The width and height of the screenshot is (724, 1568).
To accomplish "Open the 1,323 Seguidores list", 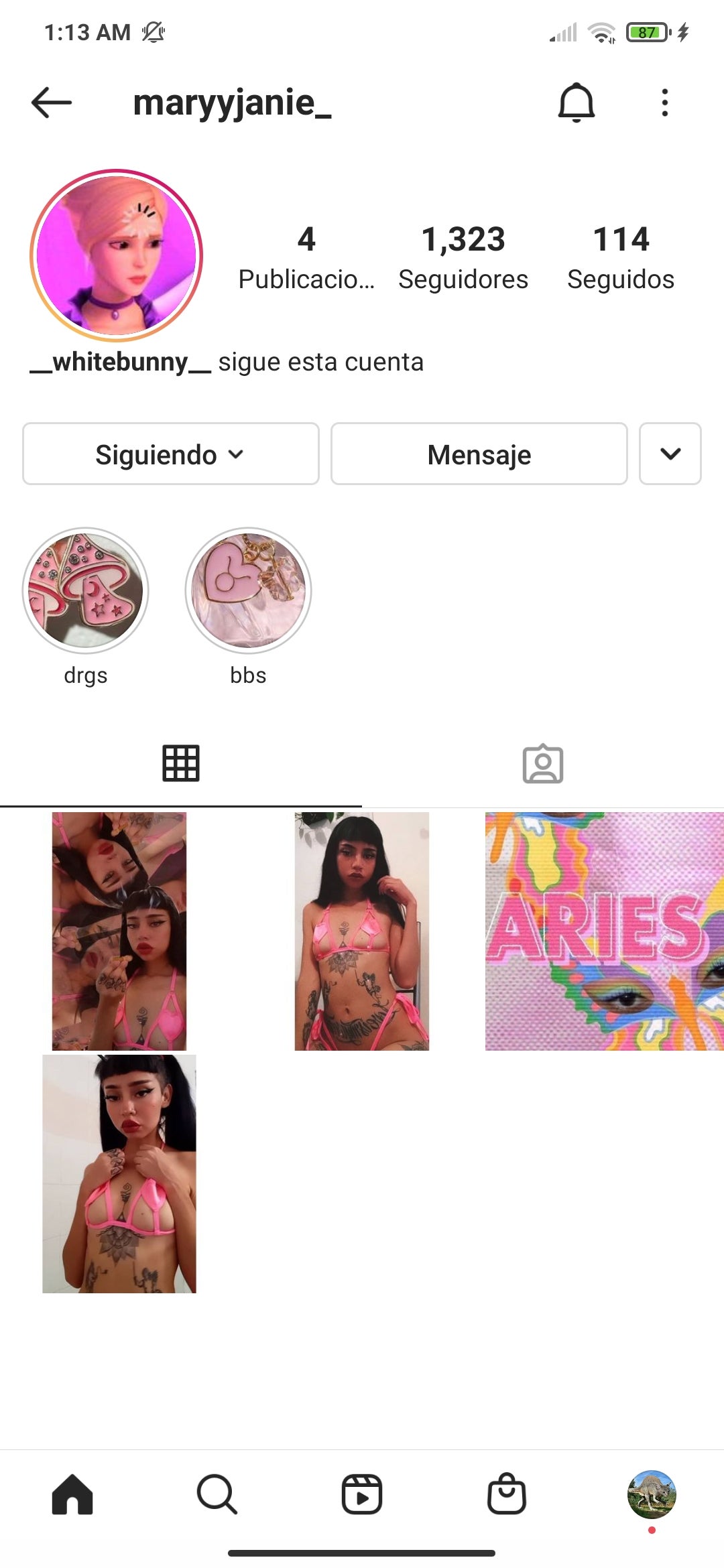I will [463, 258].
